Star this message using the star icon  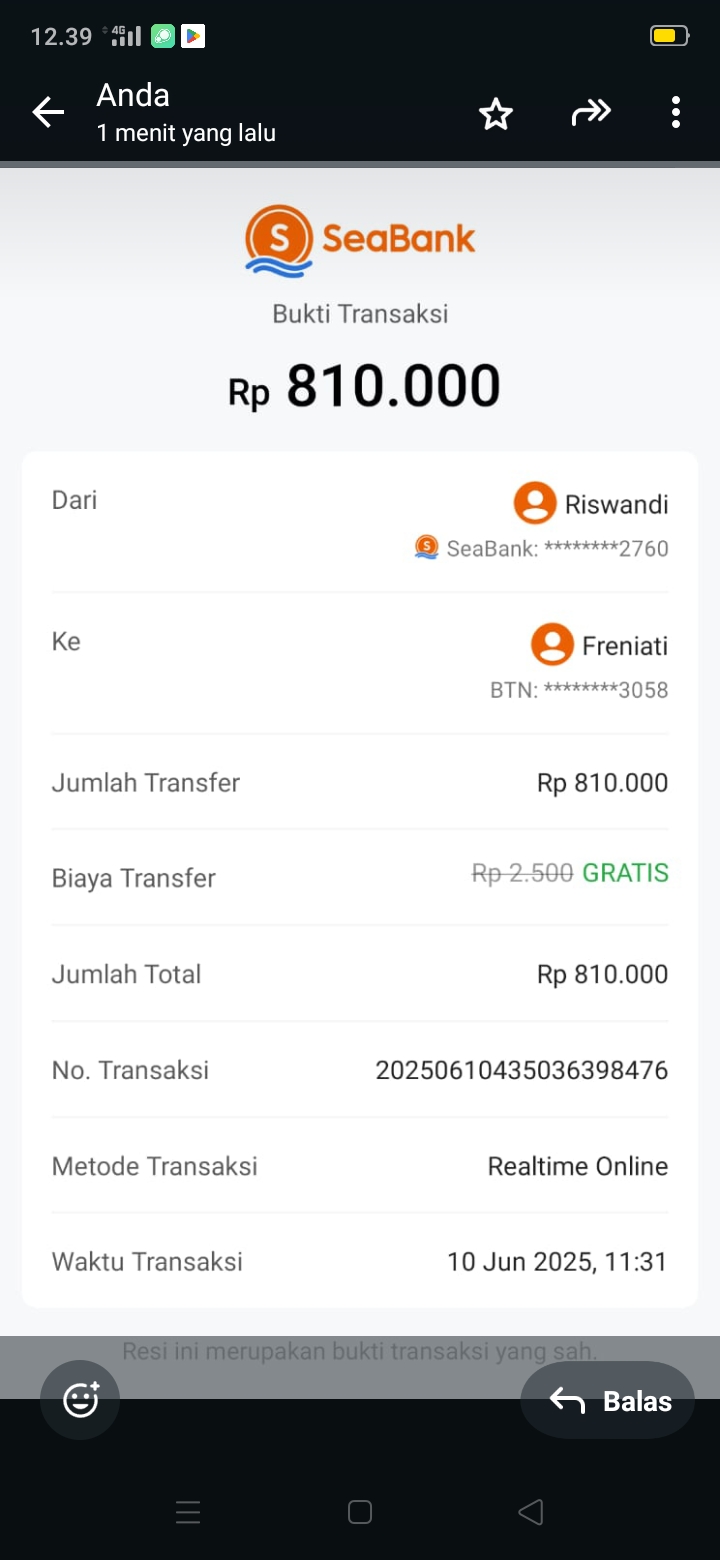[x=496, y=113]
